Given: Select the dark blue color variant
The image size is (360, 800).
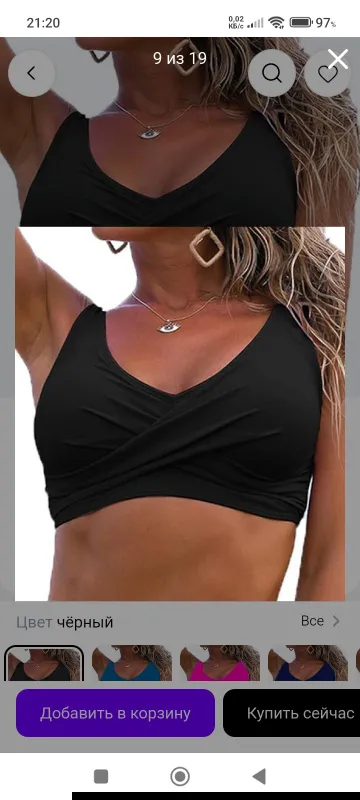Looking at the screenshot, I should click(308, 663).
